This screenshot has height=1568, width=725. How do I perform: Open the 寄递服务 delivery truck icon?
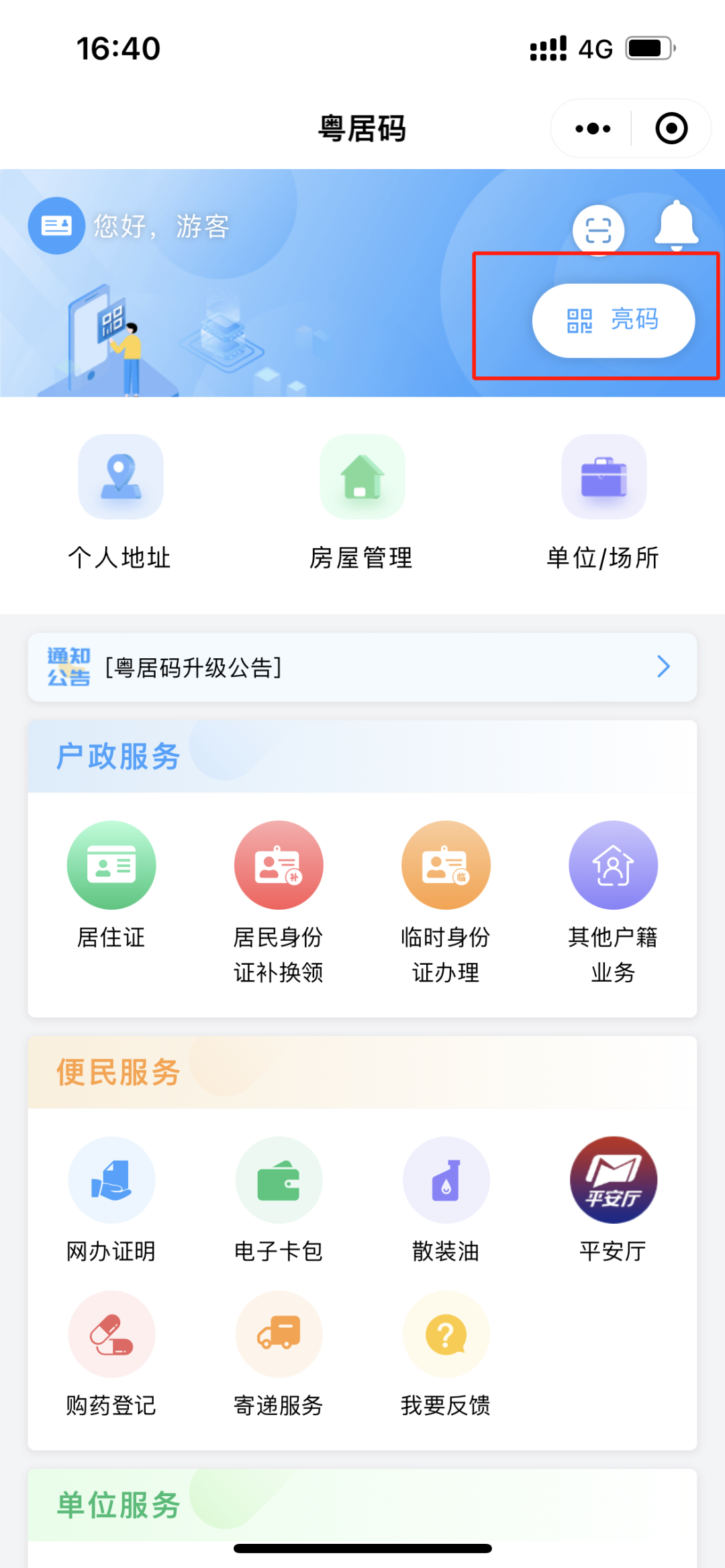[279, 1335]
